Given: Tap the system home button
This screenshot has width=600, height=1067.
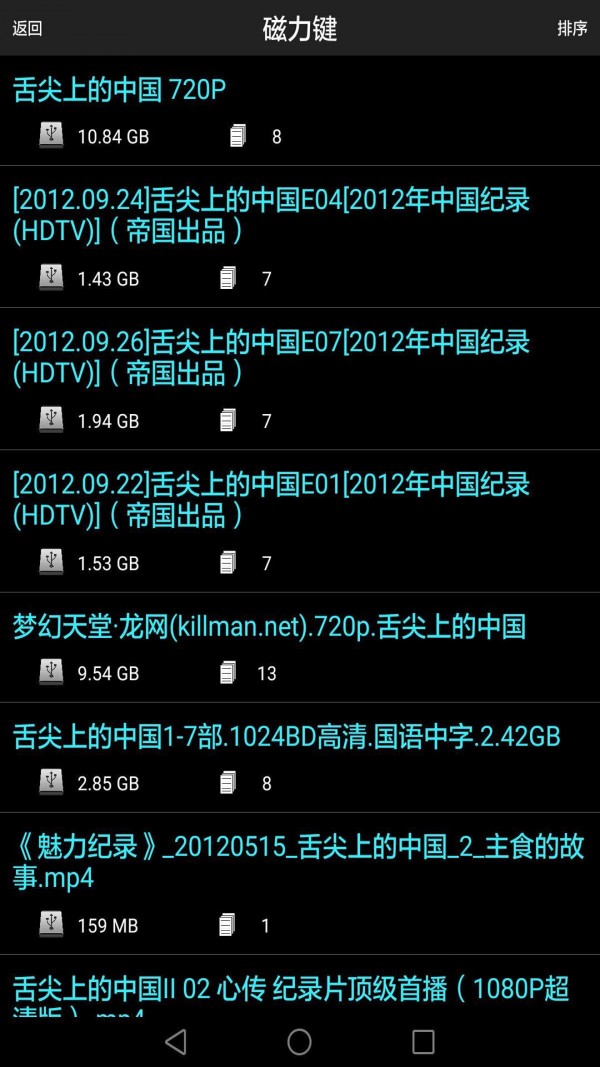Looking at the screenshot, I should [x=299, y=1042].
